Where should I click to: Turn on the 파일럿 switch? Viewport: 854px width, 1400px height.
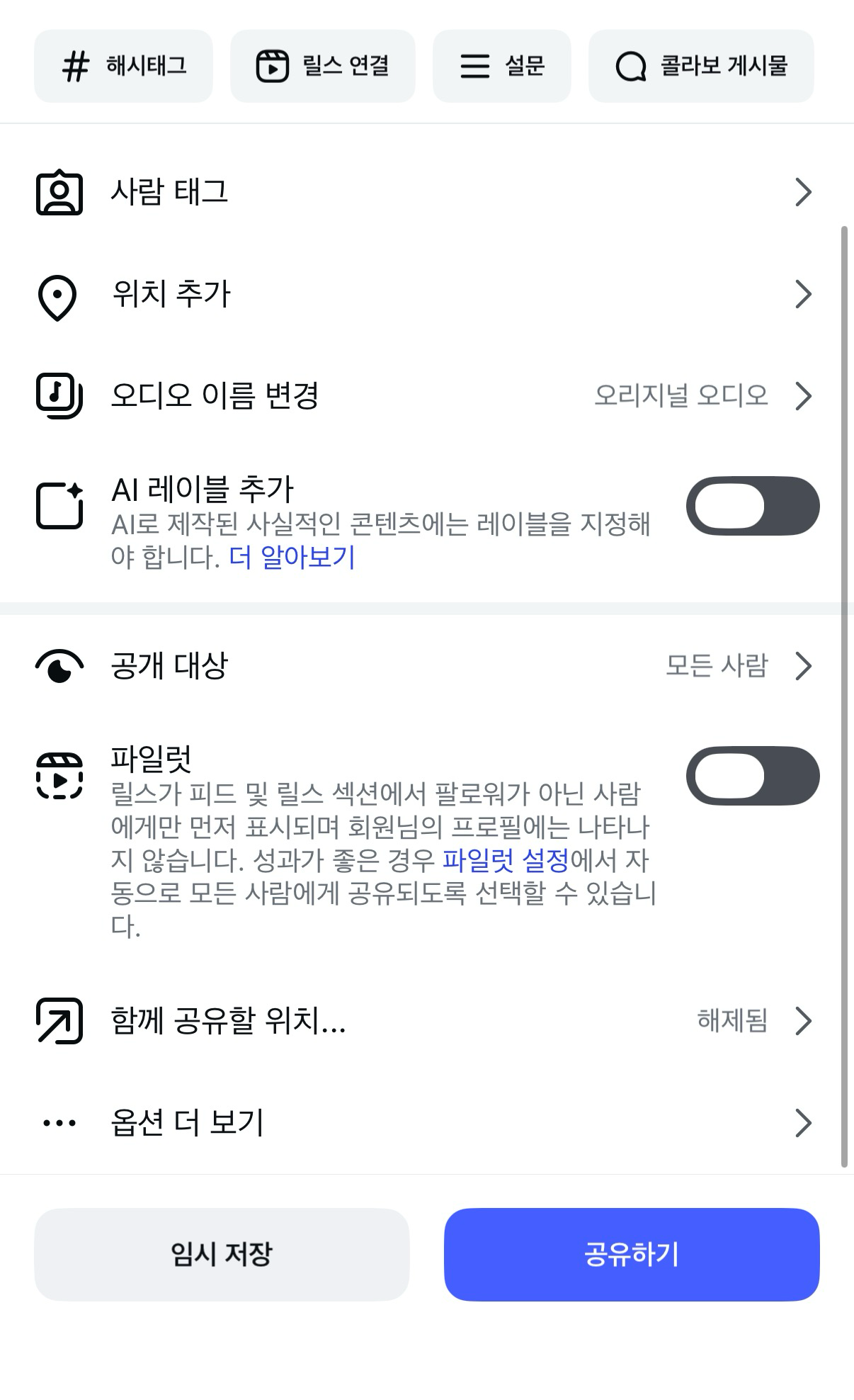[x=752, y=776]
